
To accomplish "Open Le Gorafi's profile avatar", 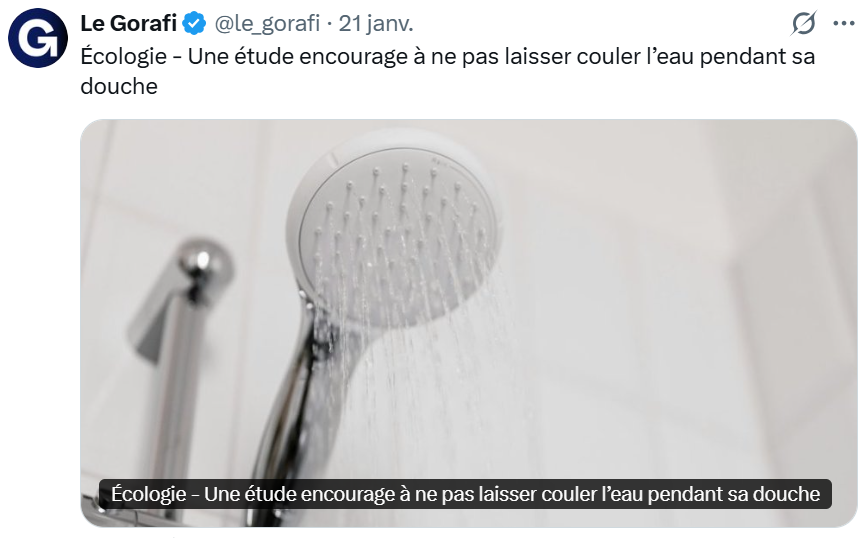I will point(38,38).
